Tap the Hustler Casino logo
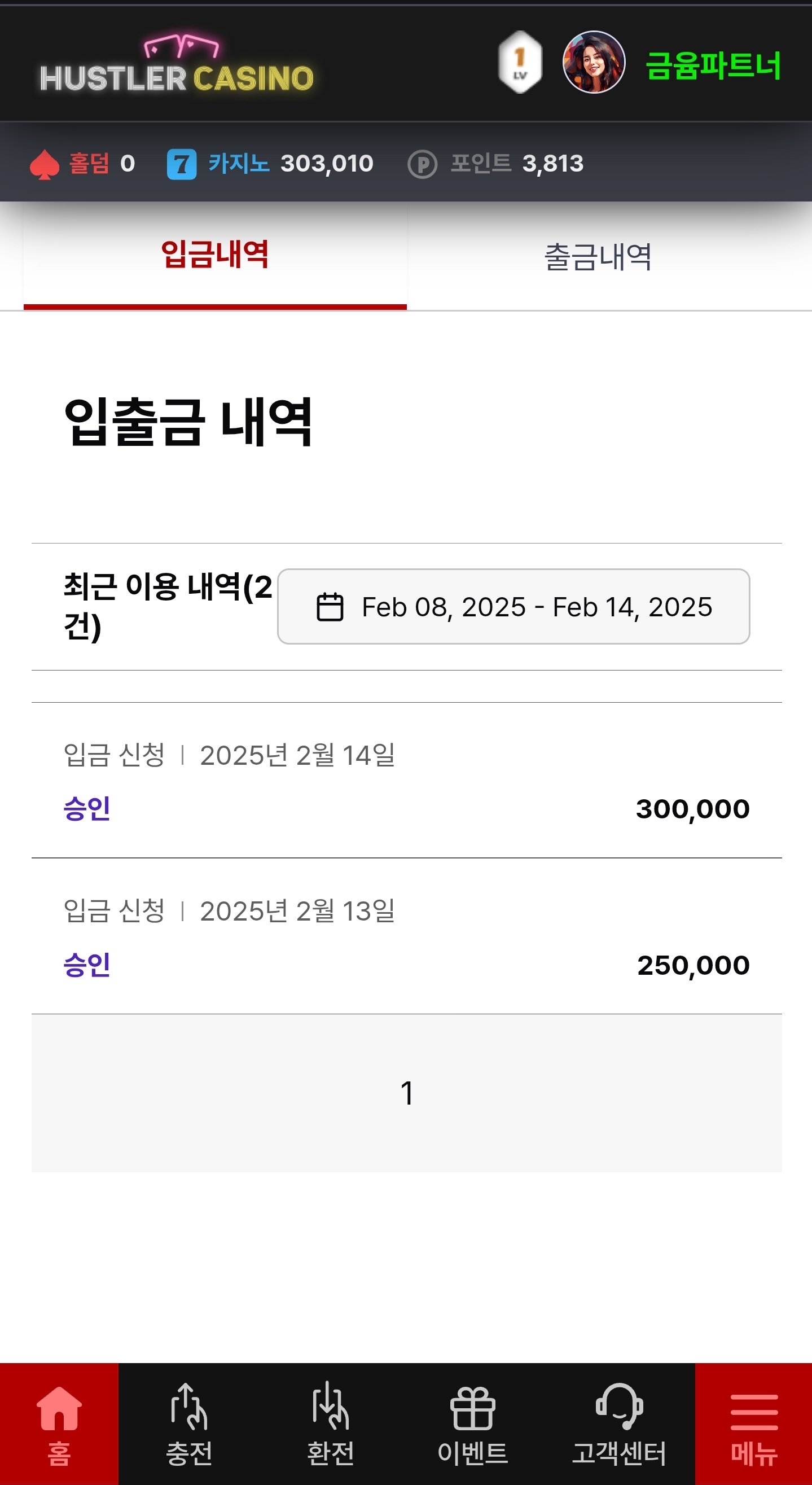Screen dimensions: 812x1485 [177, 63]
